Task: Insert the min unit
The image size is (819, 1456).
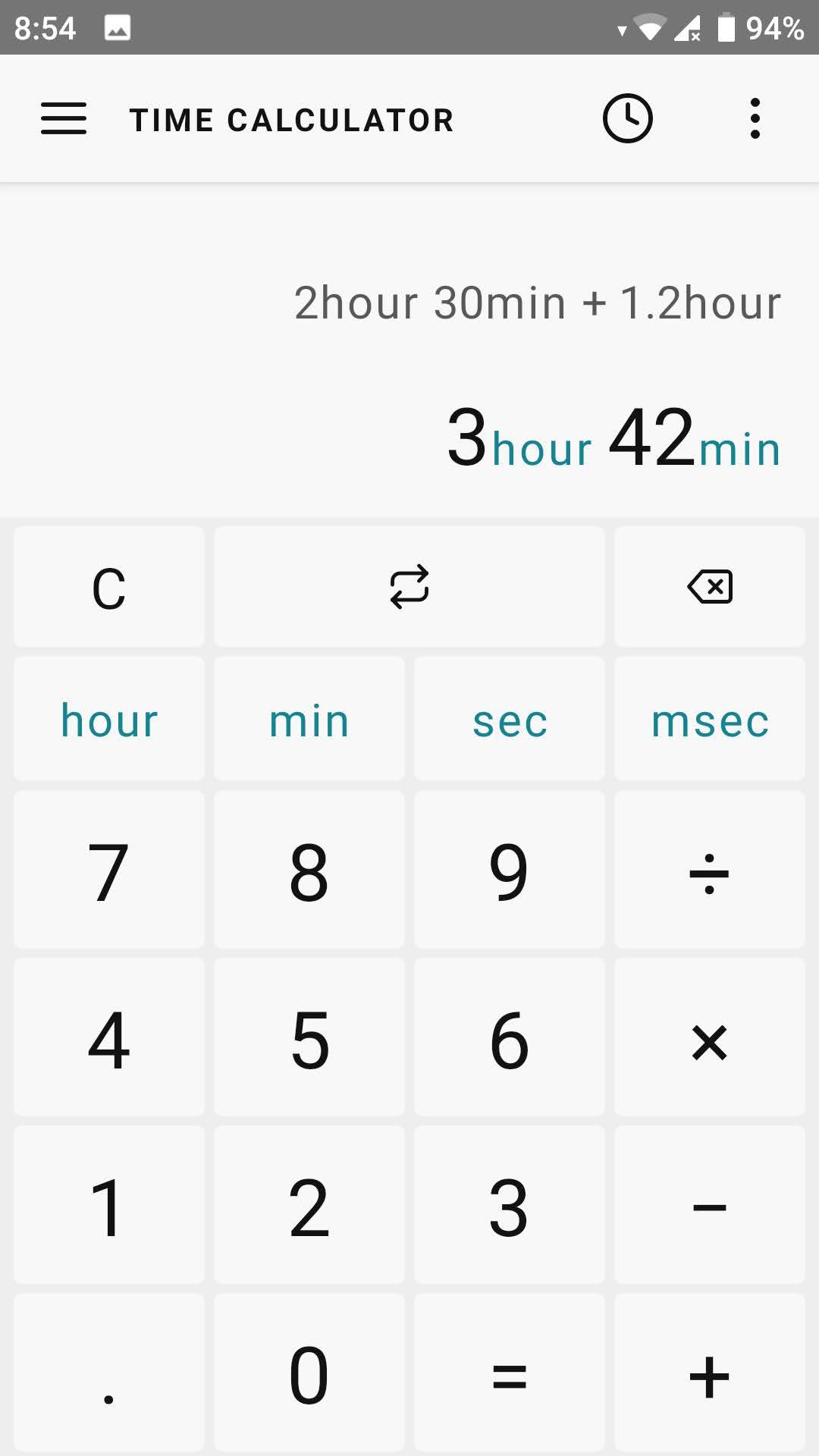Action: 309,719
